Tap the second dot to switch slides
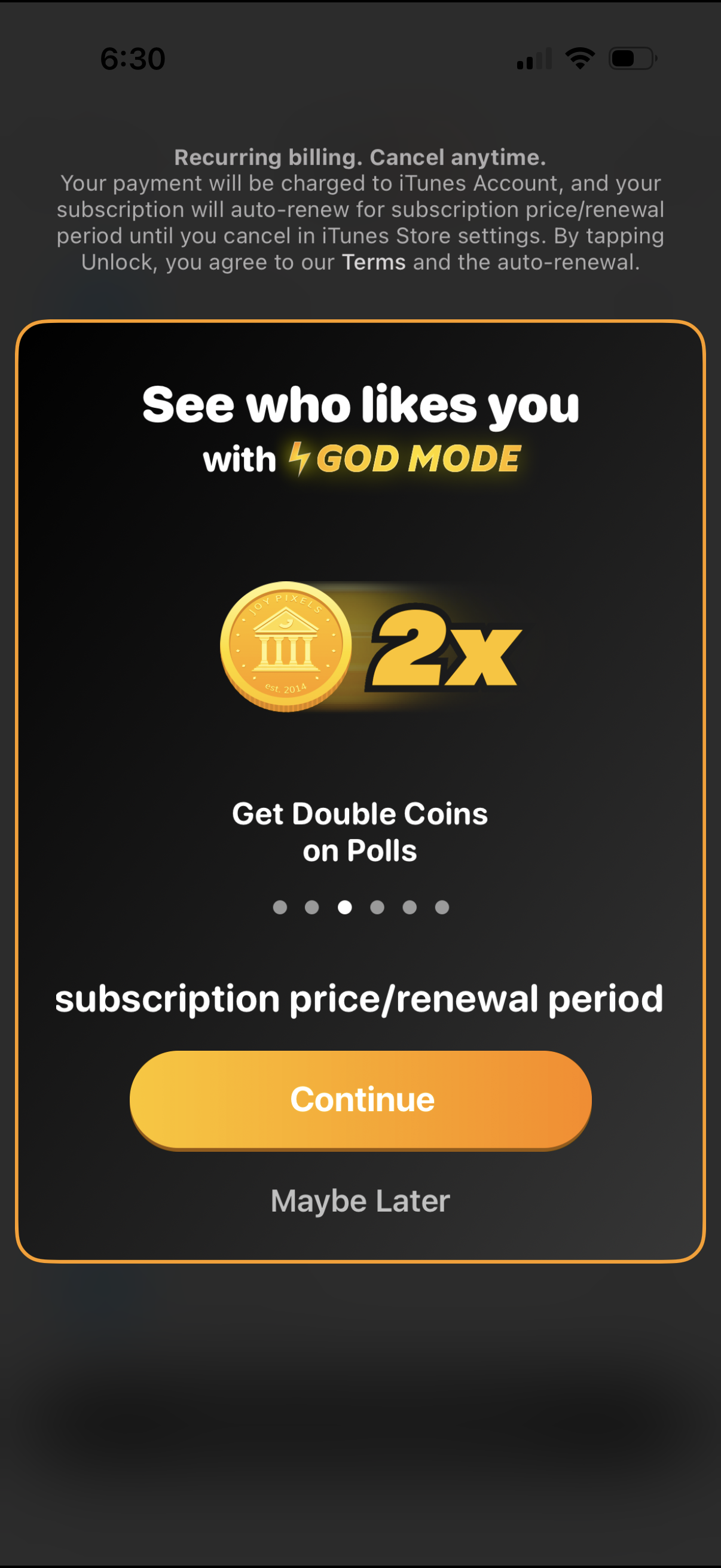The width and height of the screenshot is (721, 1568). [x=312, y=907]
